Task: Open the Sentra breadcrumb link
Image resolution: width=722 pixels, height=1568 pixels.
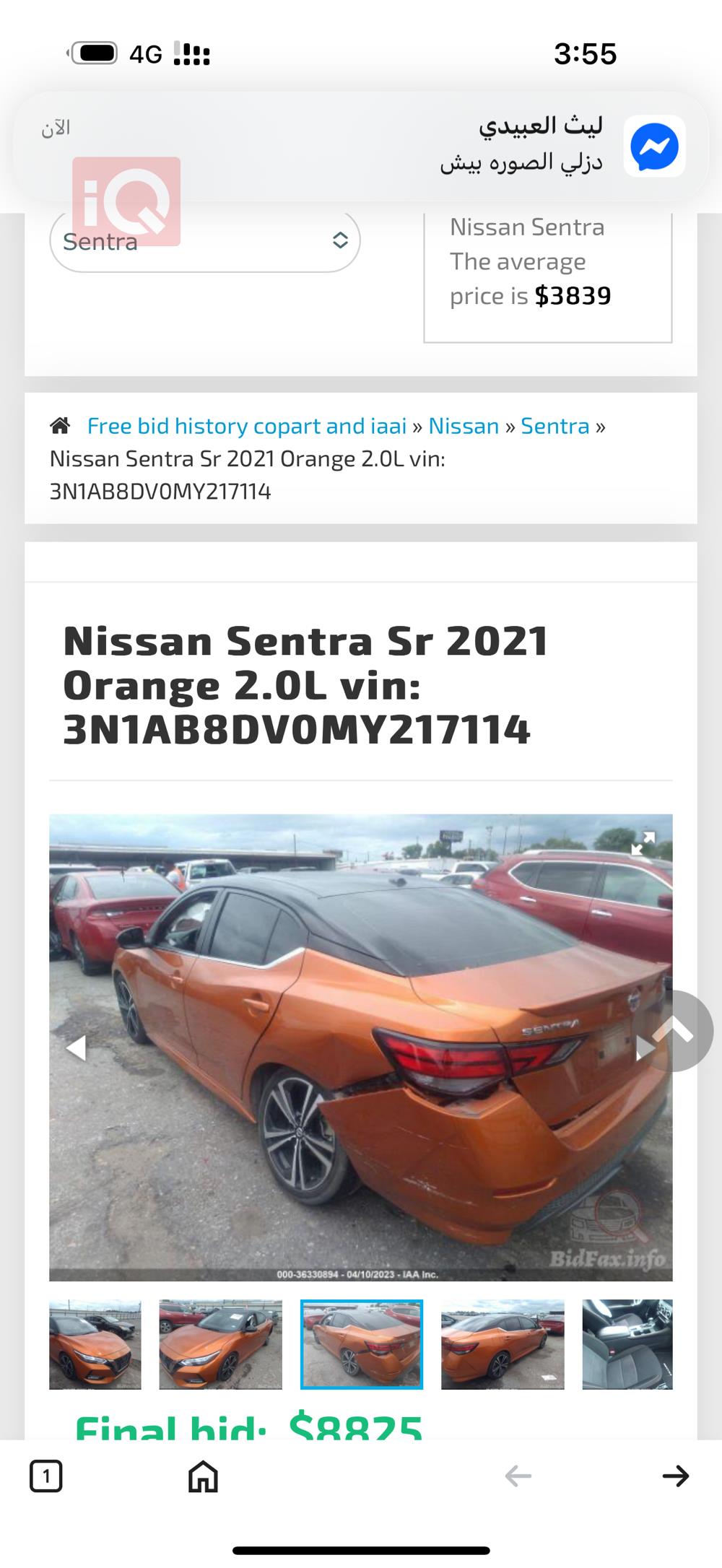Action: pos(554,426)
